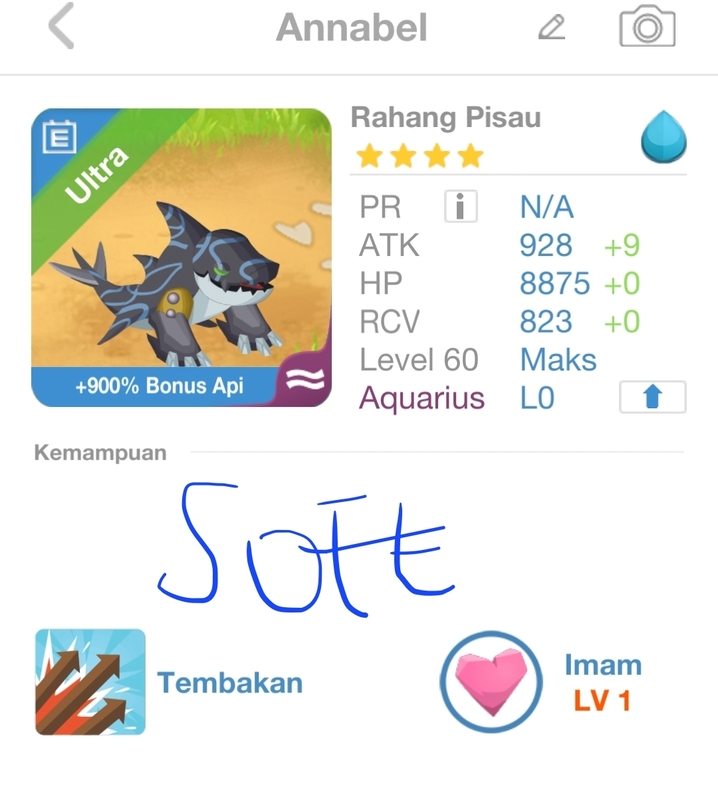
Task: Go back using the top-left arrow
Action: click(x=62, y=27)
